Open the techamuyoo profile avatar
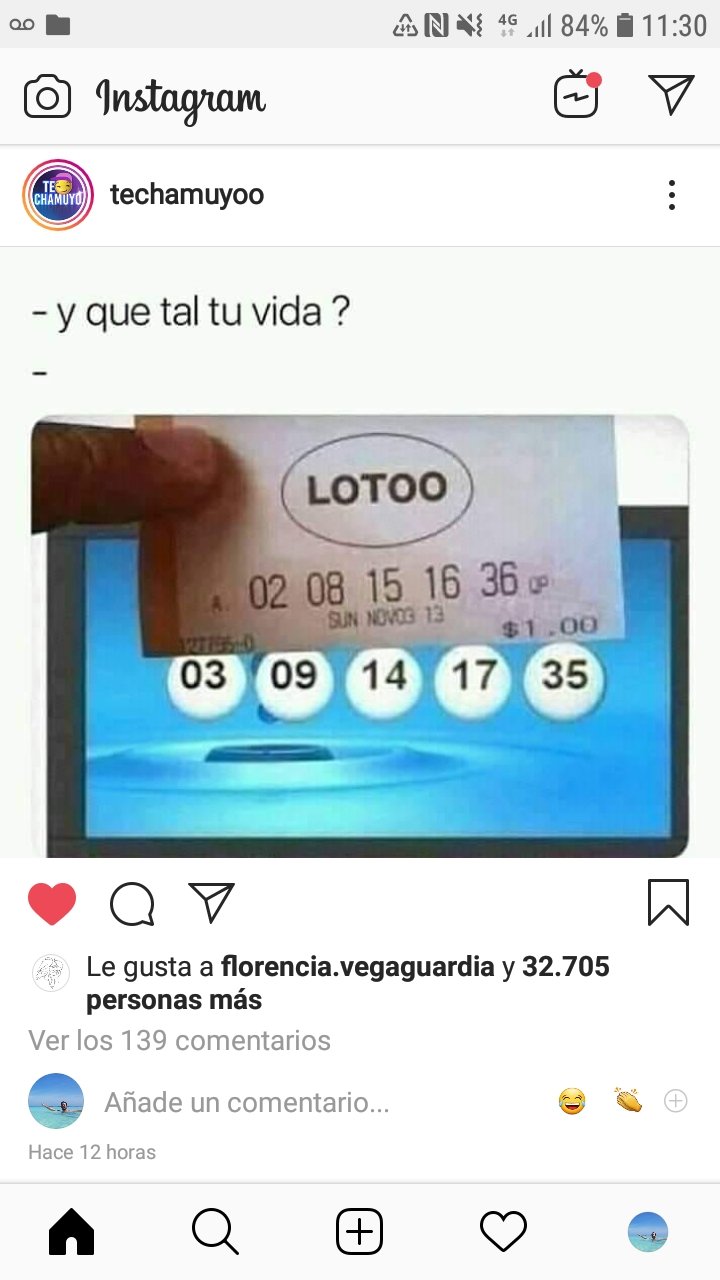 pyautogui.click(x=57, y=195)
